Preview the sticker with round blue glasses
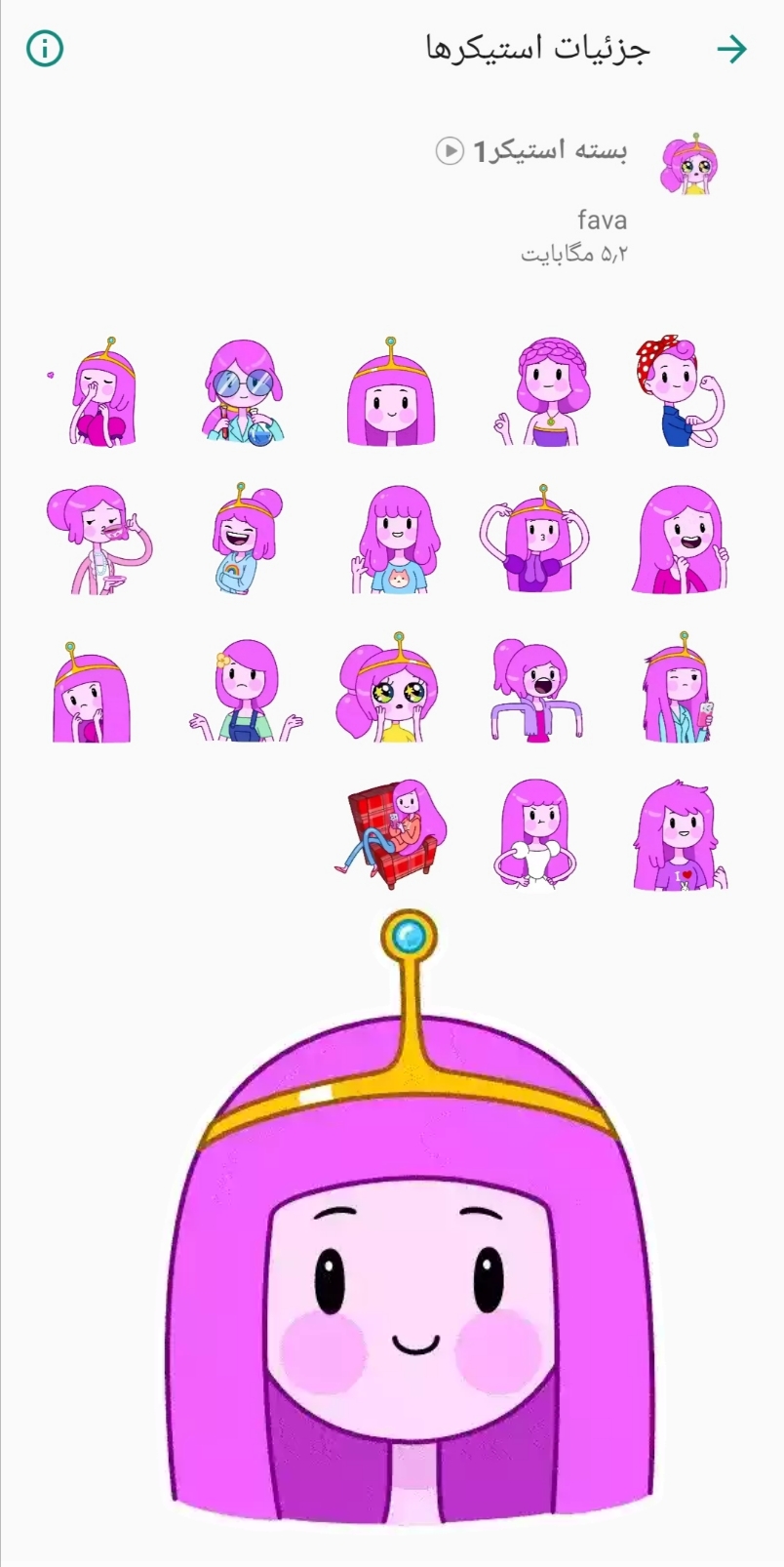784x1567 pixels. click(243, 392)
